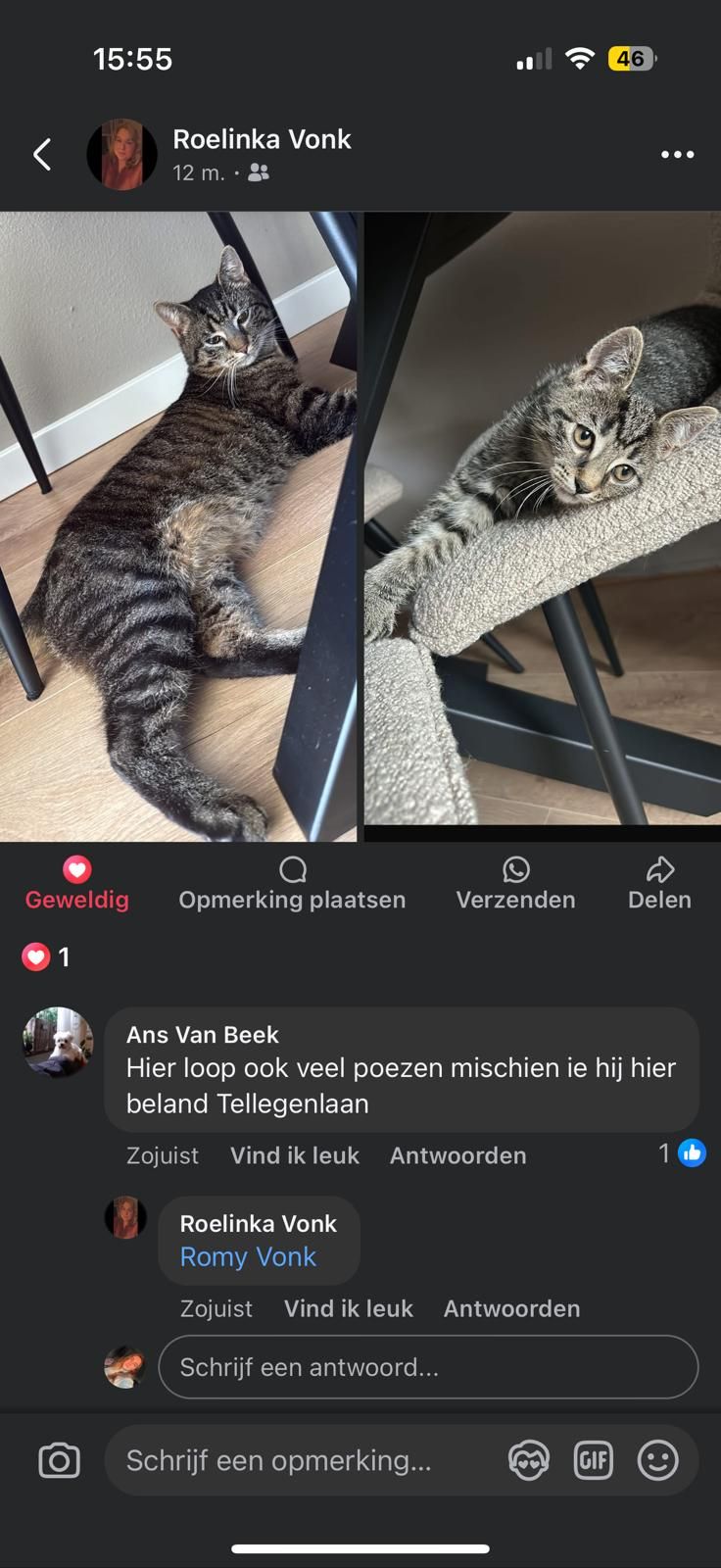Open the left cat photo lying on floor
This screenshot has height=1568, width=721.
click(178, 526)
